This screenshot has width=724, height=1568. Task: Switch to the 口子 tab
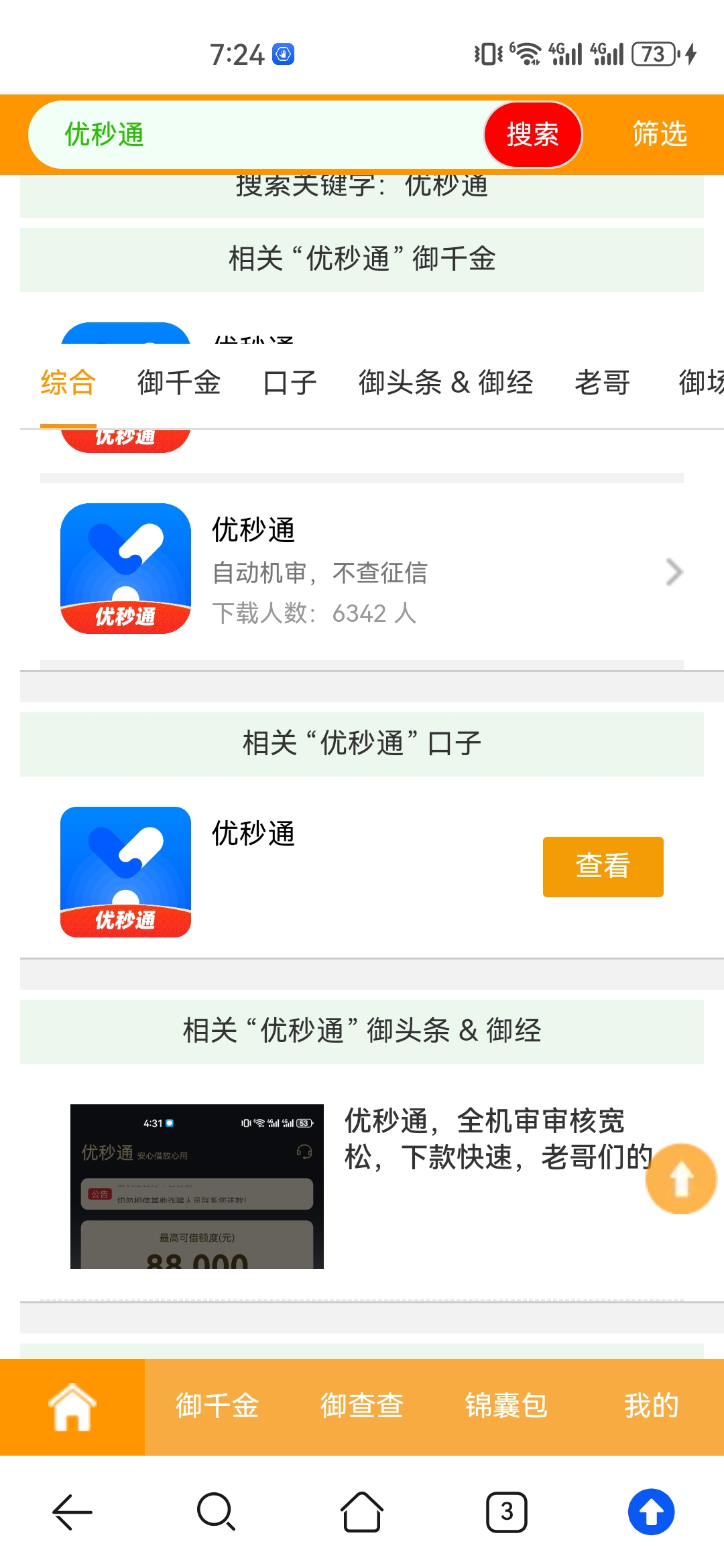point(290,383)
